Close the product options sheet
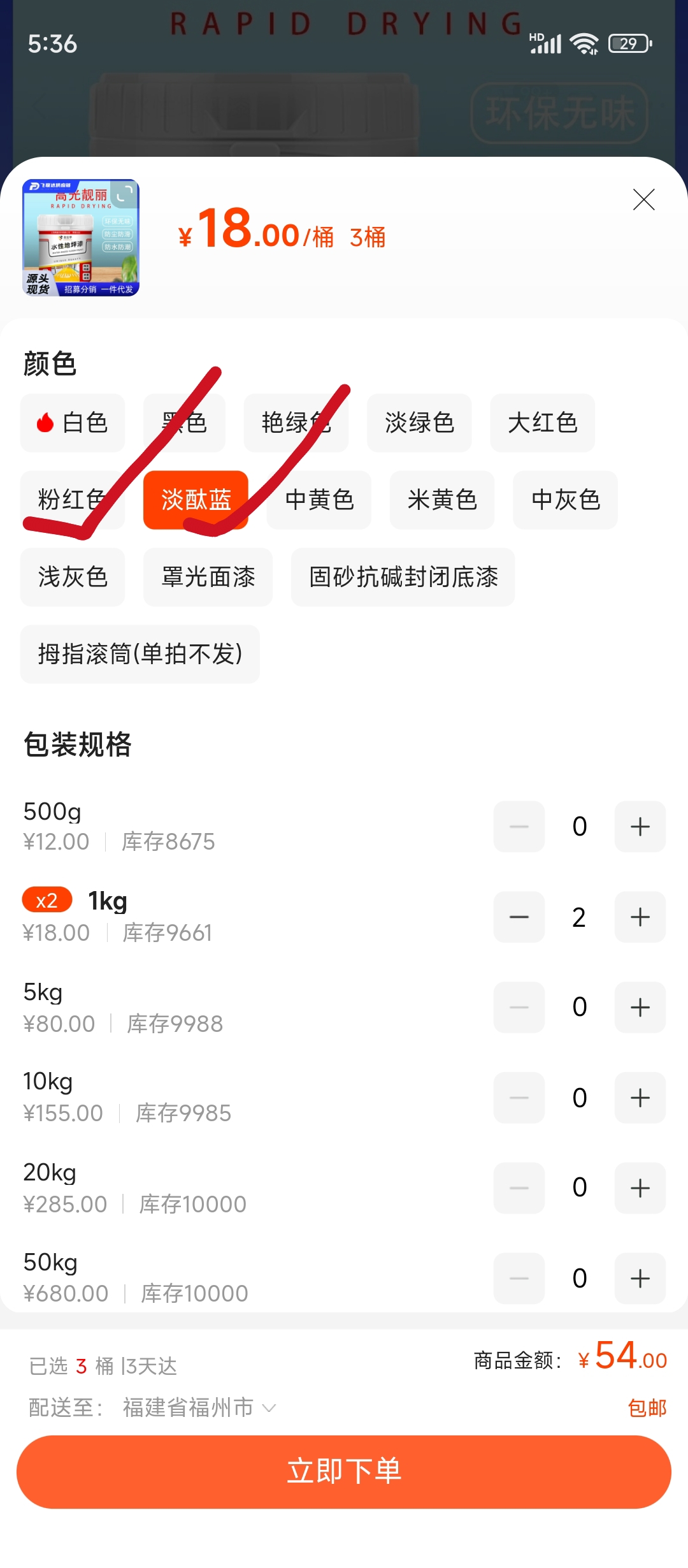Image resolution: width=688 pixels, height=1568 pixels. (643, 200)
